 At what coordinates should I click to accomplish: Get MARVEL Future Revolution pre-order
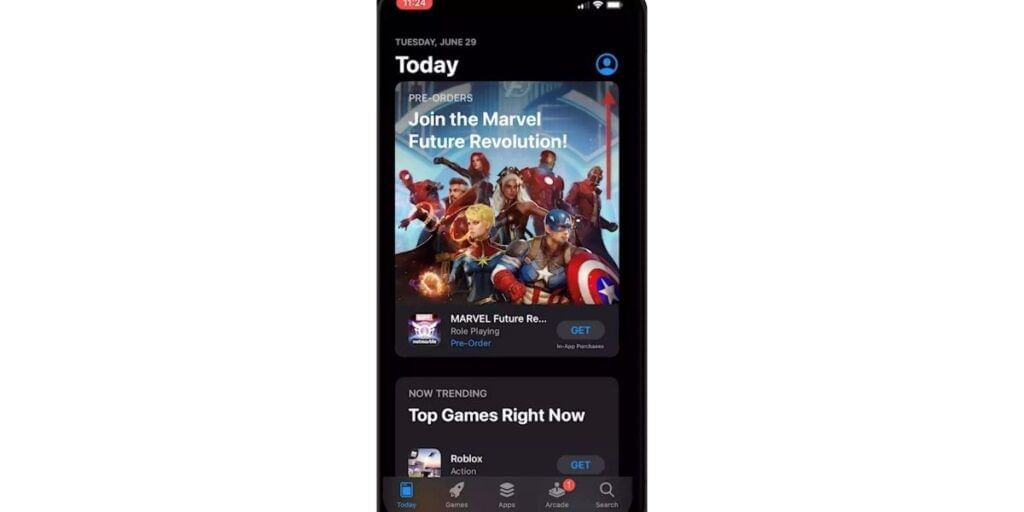(x=580, y=330)
